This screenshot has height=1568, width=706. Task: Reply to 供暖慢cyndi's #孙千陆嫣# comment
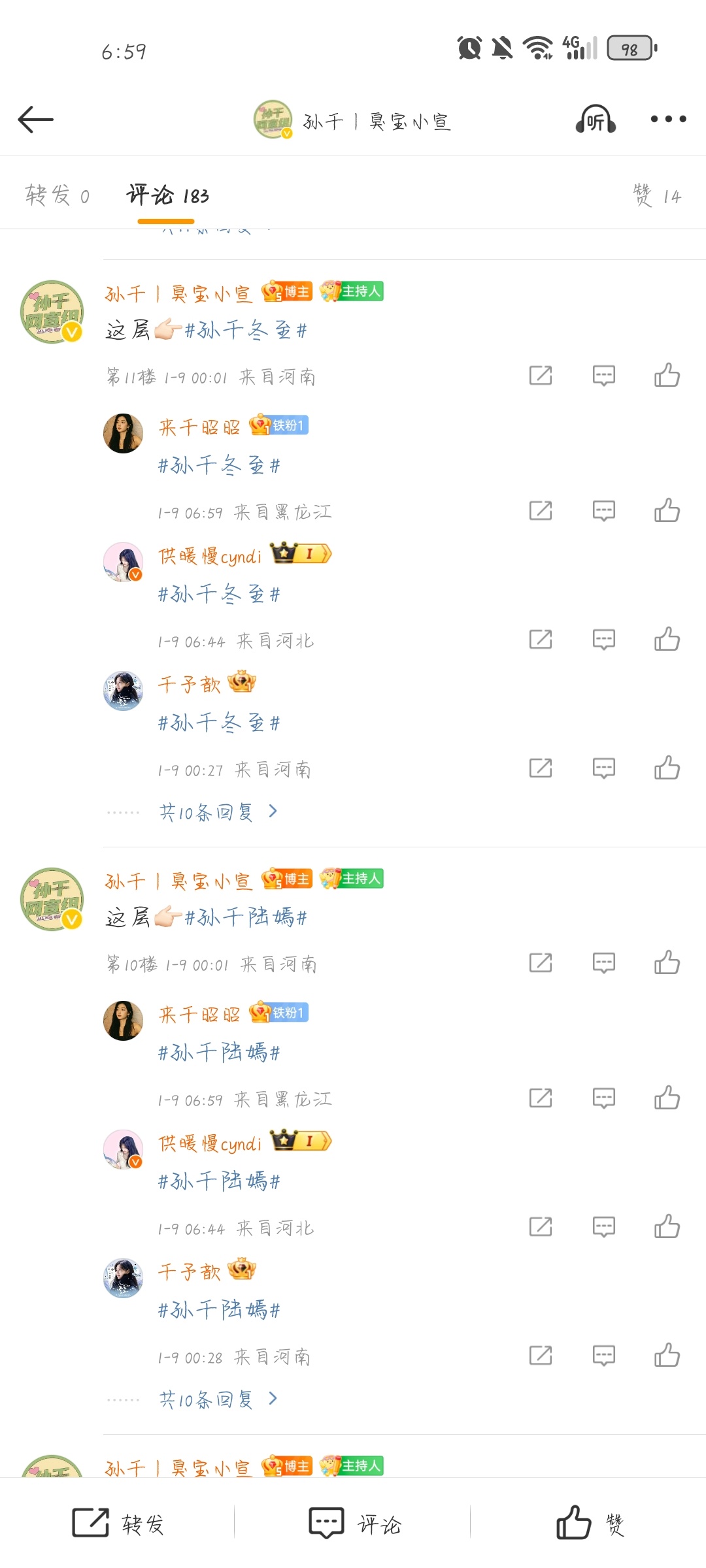click(603, 1226)
